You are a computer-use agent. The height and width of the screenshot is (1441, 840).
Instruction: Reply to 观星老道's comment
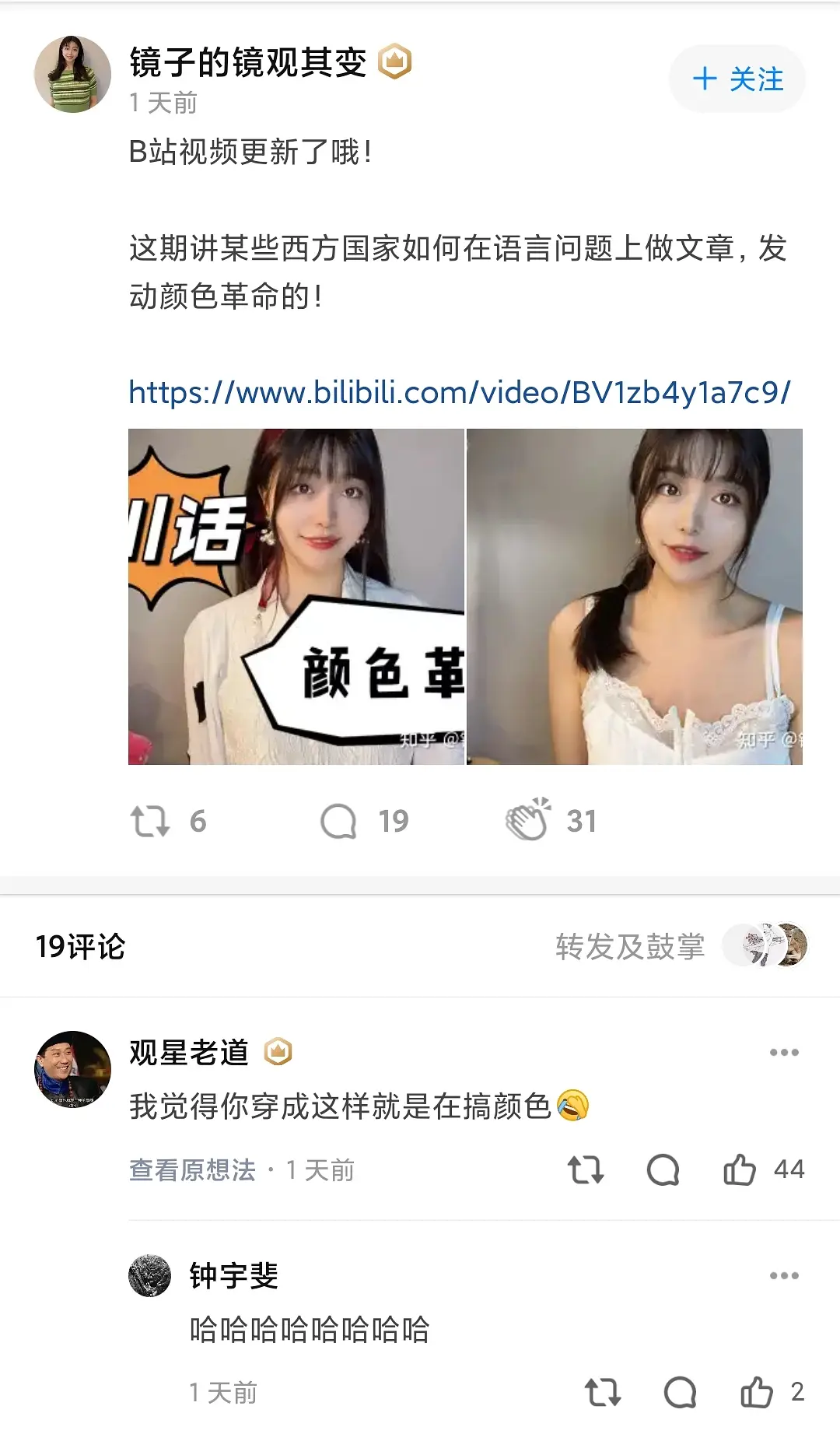click(663, 1169)
